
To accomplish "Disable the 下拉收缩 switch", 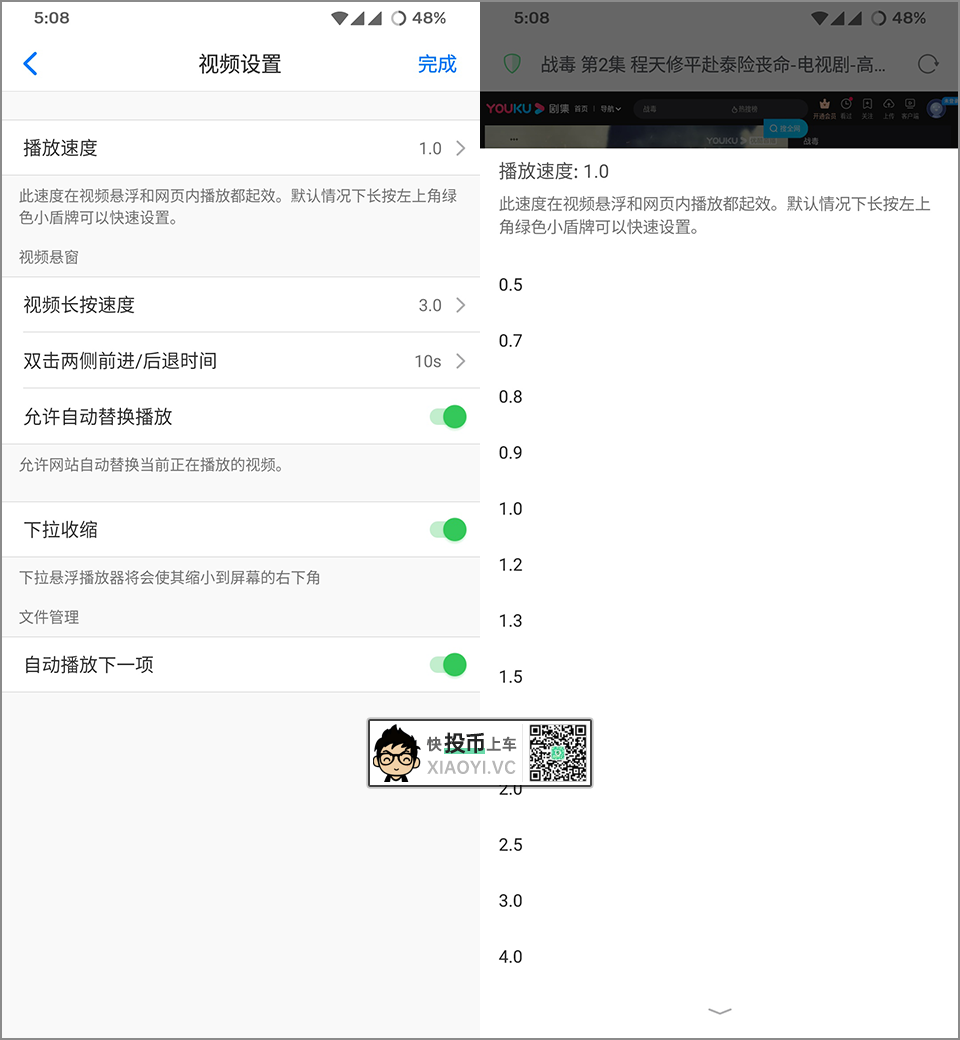I will pyautogui.click(x=448, y=530).
